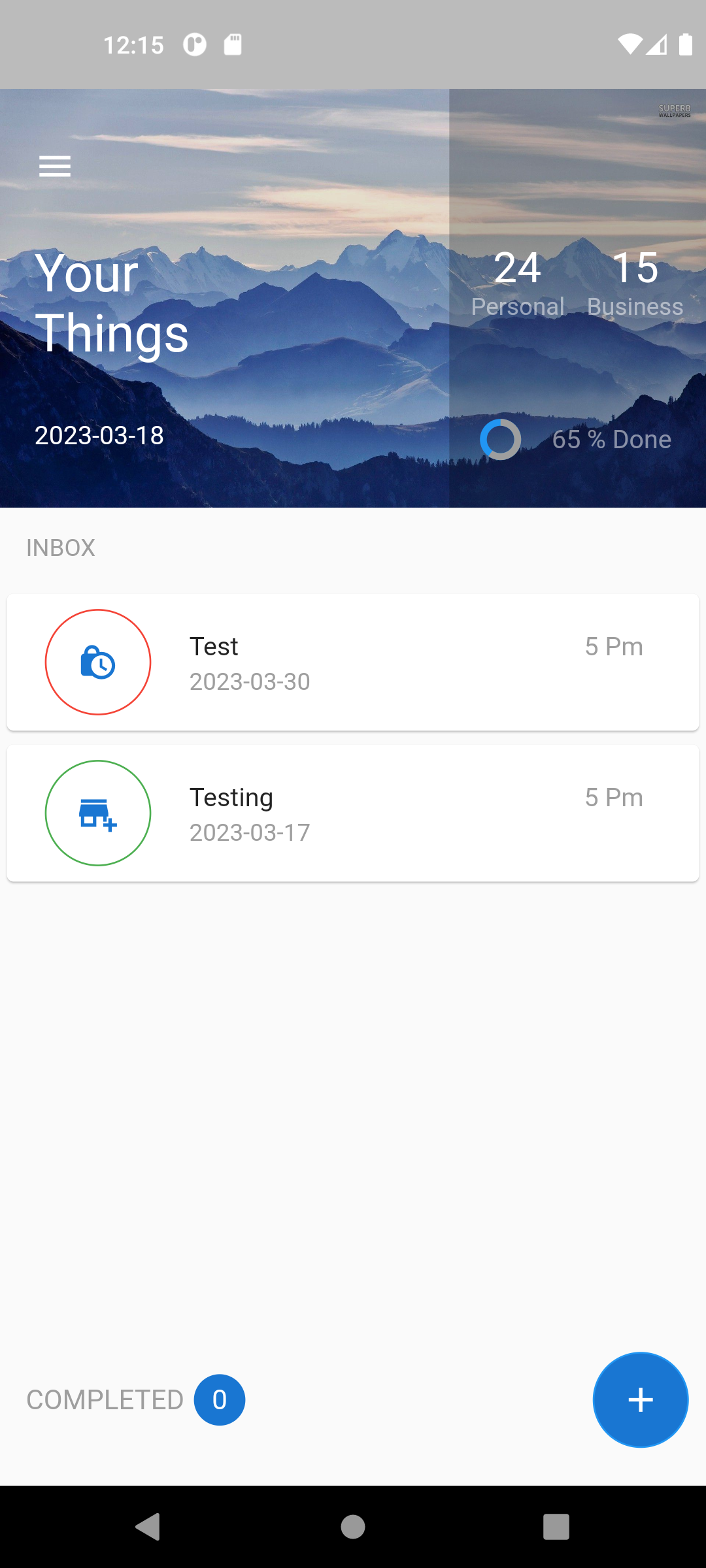Open the Test task details
706x1568 pixels.
tap(353, 662)
